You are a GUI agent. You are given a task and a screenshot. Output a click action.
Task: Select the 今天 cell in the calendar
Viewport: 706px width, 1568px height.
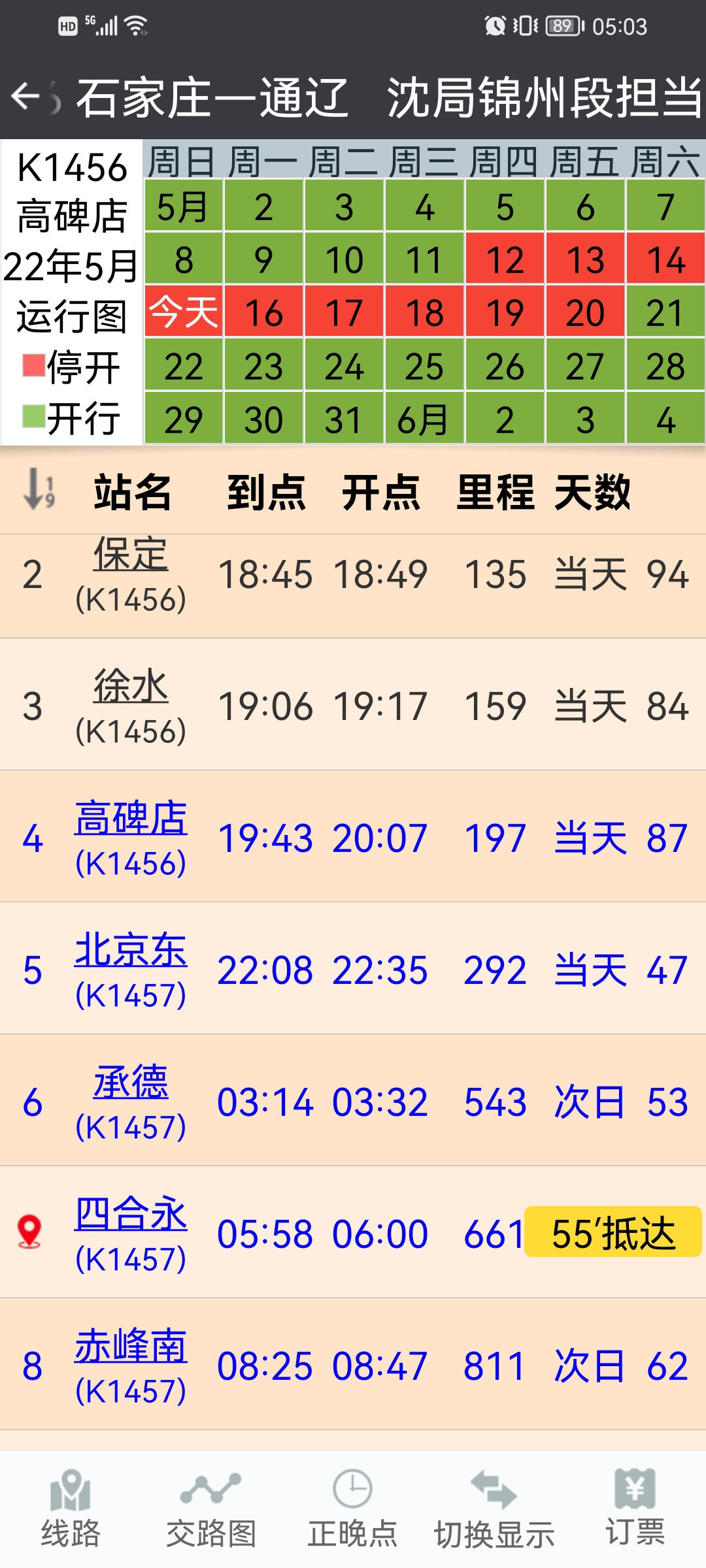click(184, 312)
